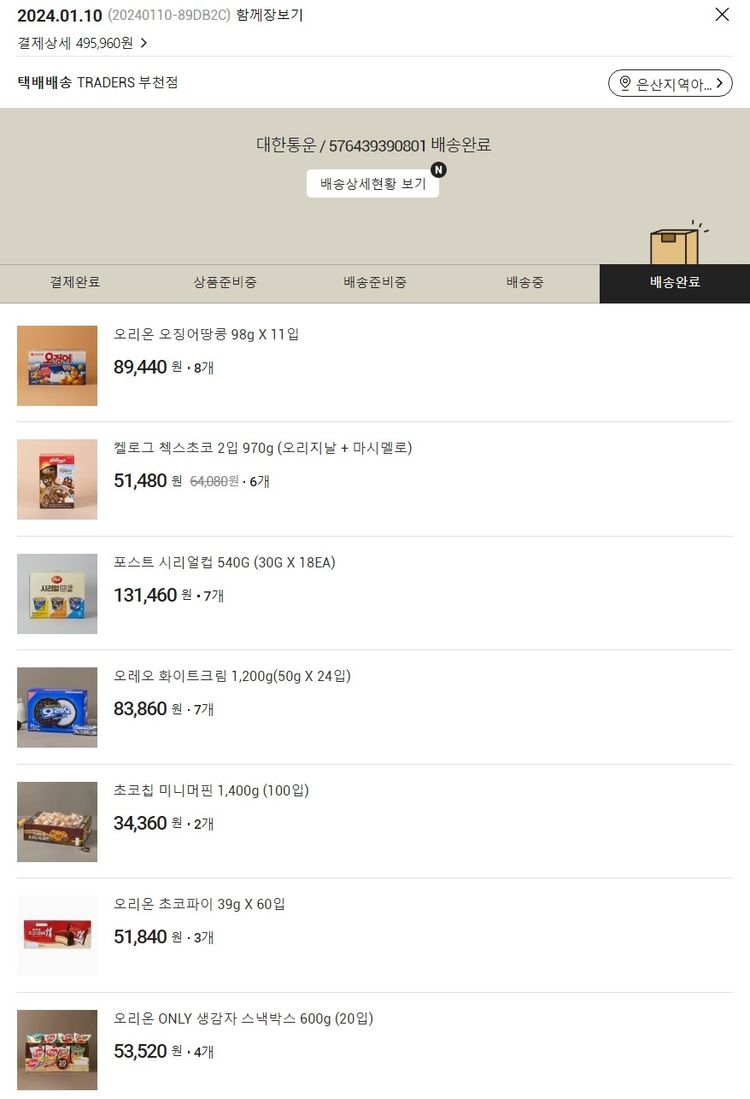The height and width of the screenshot is (1099, 750).
Task: Close the order detail view
Action: point(722,15)
